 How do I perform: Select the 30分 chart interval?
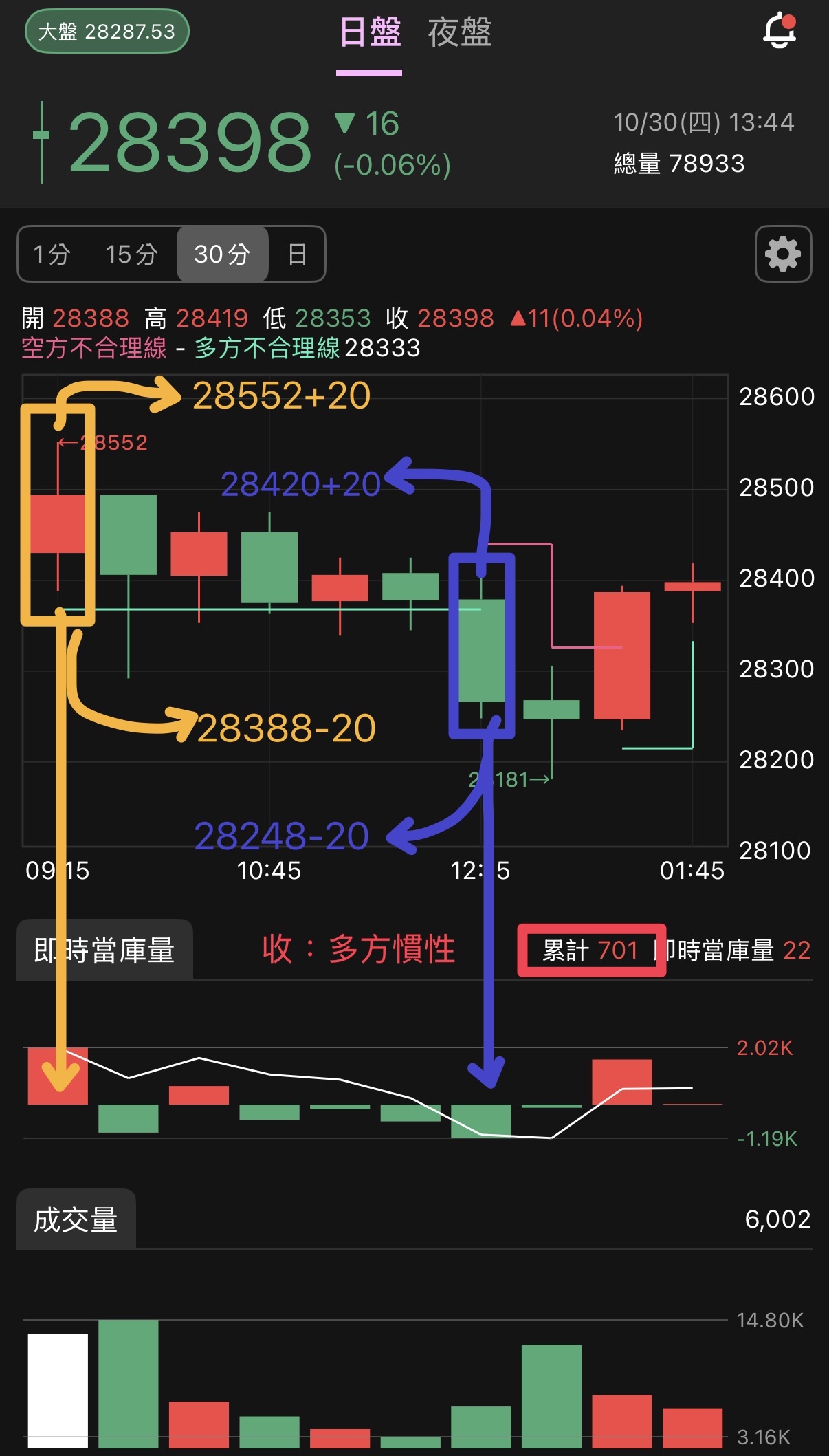point(222,254)
